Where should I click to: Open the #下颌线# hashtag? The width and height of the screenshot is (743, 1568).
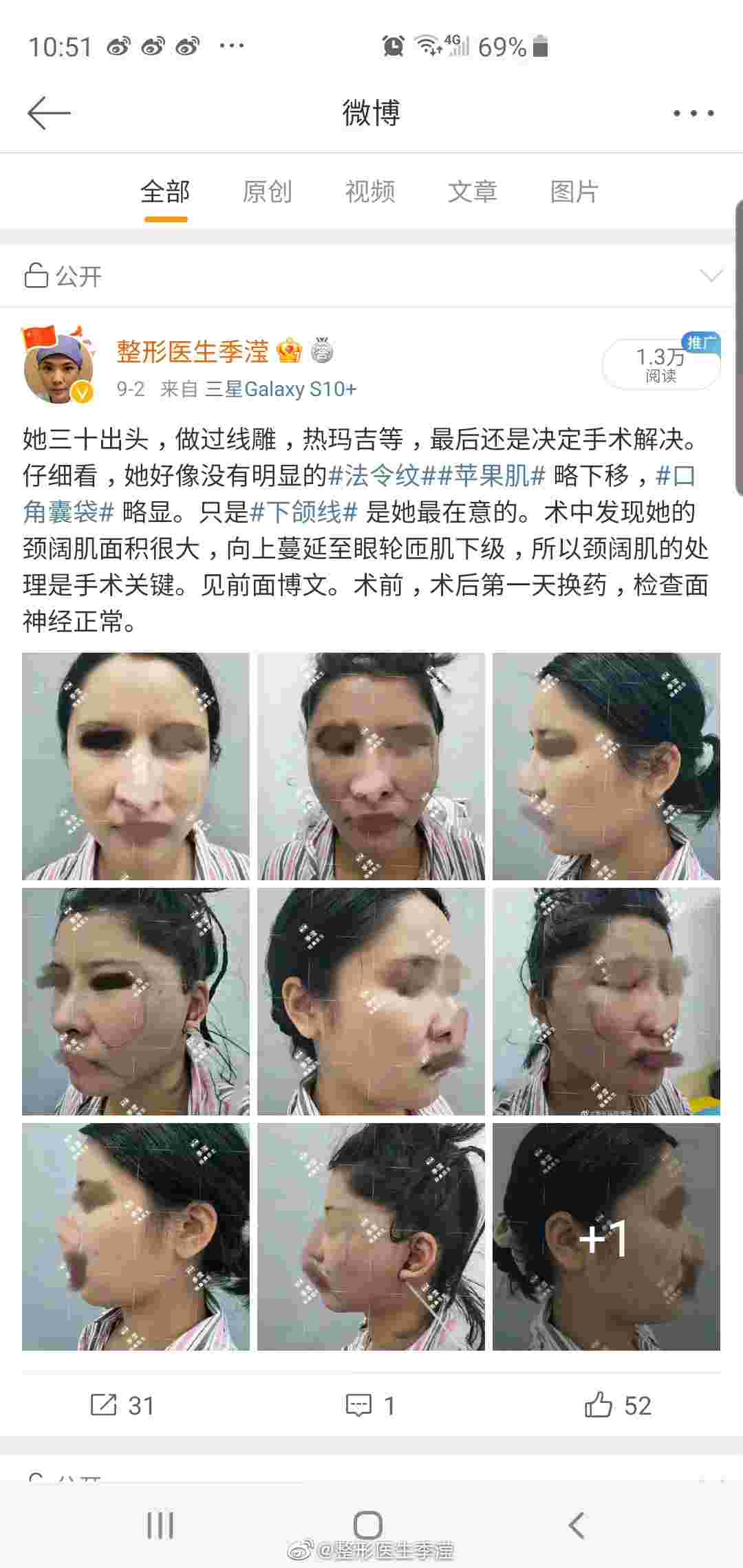(304, 512)
